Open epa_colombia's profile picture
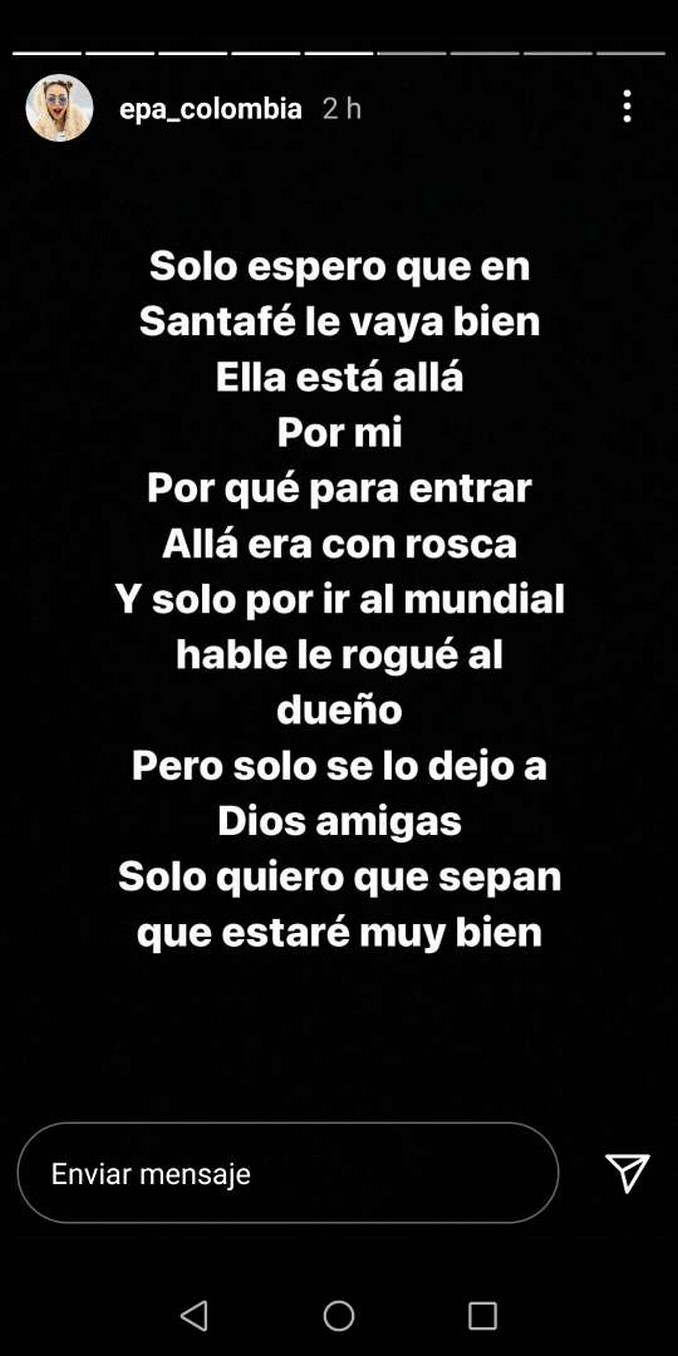Screen dimensions: 678x1356 pyautogui.click(x=59, y=108)
